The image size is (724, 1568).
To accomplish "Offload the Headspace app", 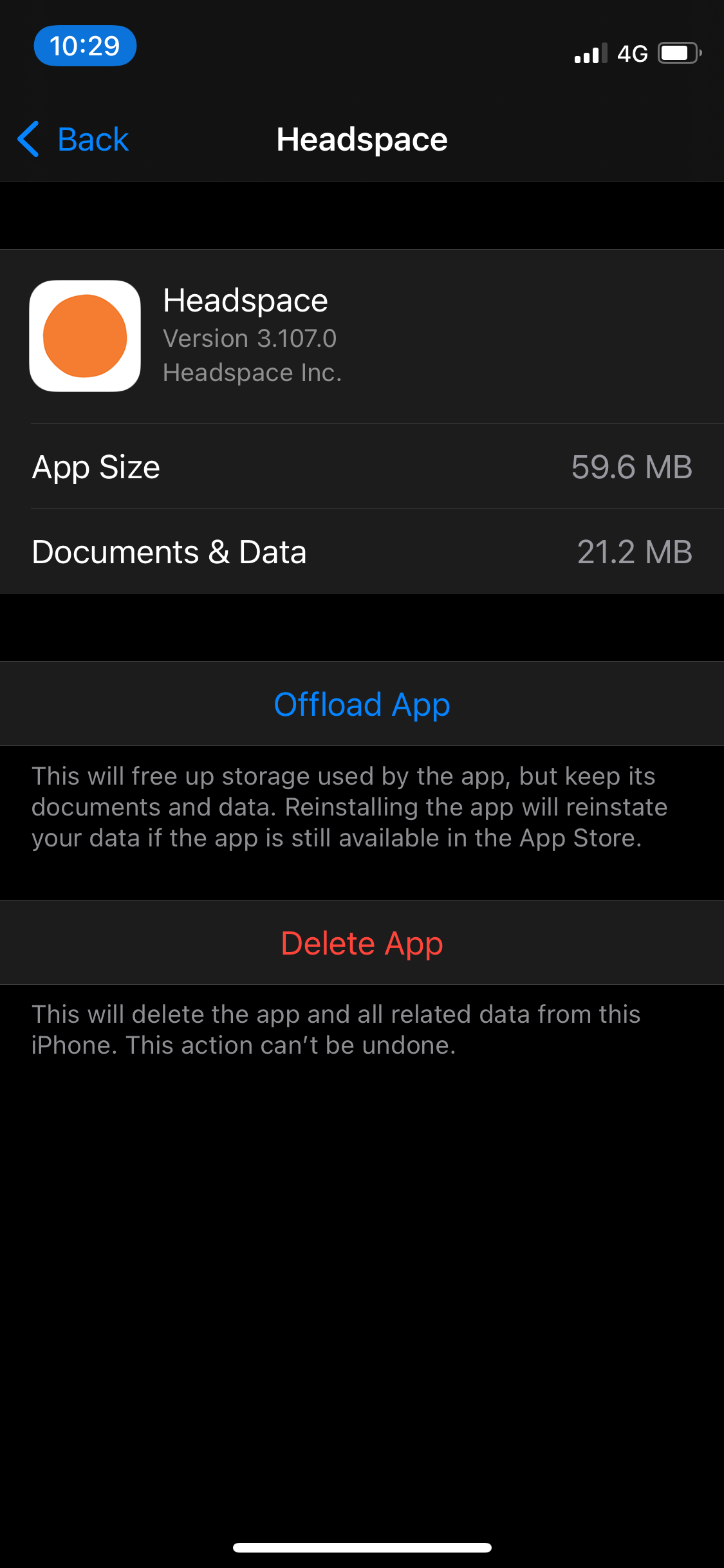I will click(x=362, y=704).
